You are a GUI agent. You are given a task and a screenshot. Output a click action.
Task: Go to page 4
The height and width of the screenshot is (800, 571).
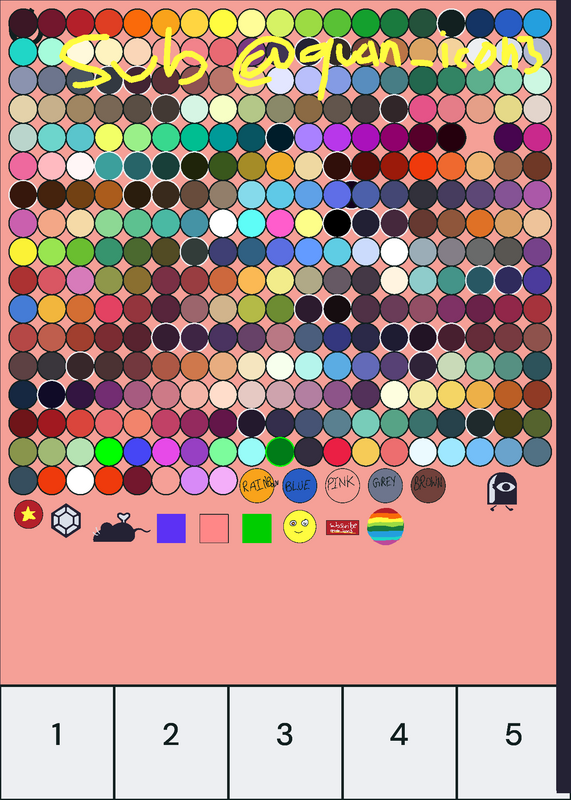(x=400, y=742)
